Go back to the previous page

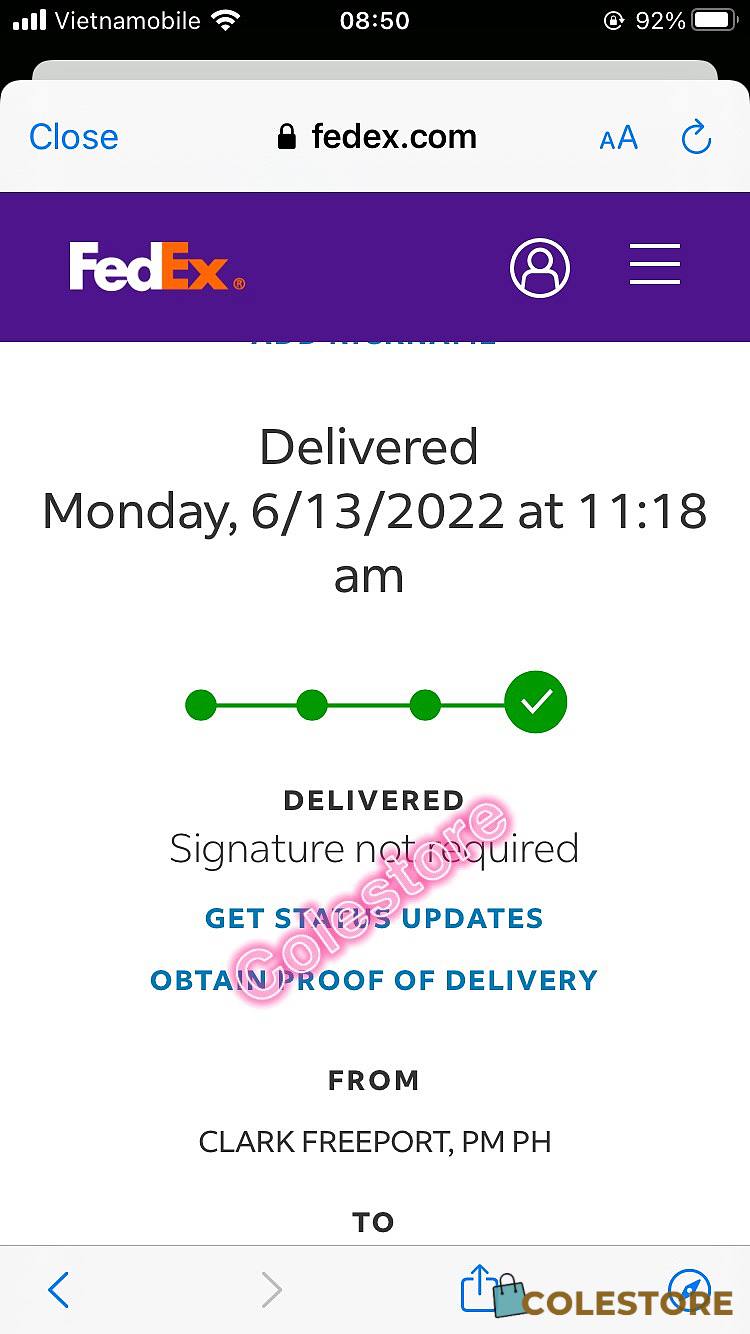[x=59, y=1290]
